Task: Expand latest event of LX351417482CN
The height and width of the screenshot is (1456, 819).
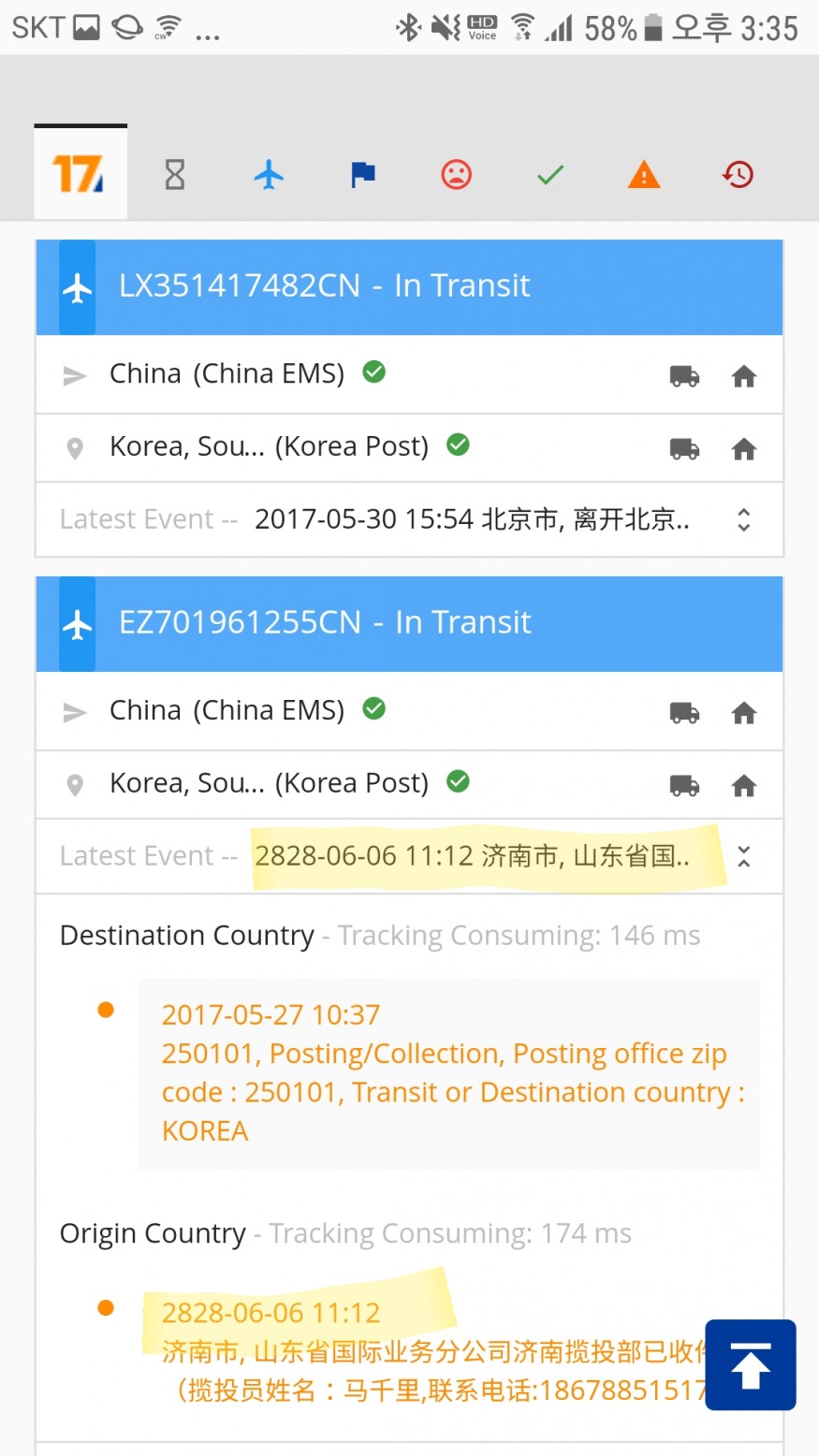Action: [743, 519]
